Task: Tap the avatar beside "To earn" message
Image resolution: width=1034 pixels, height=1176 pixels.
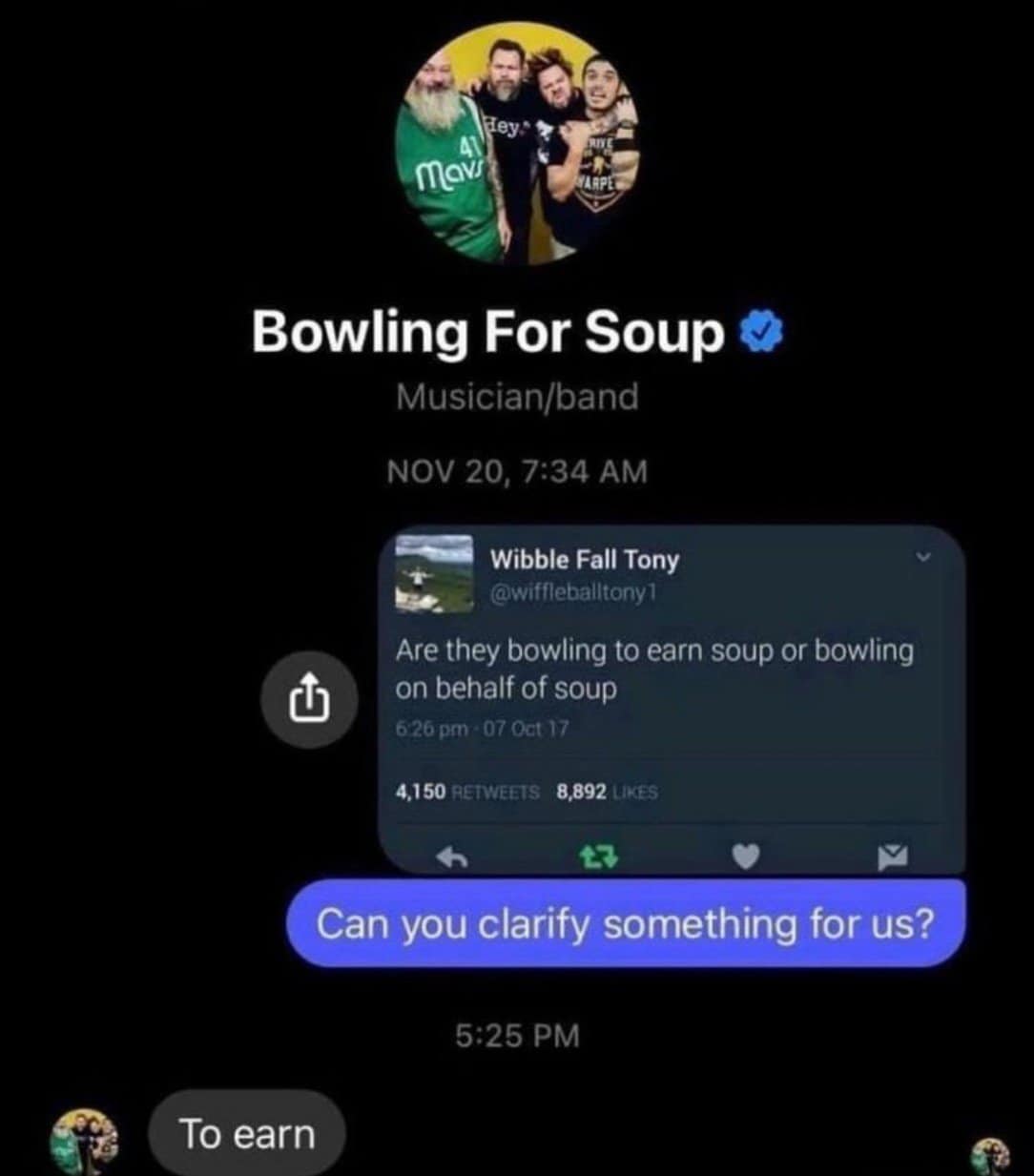Action: pos(84,1137)
